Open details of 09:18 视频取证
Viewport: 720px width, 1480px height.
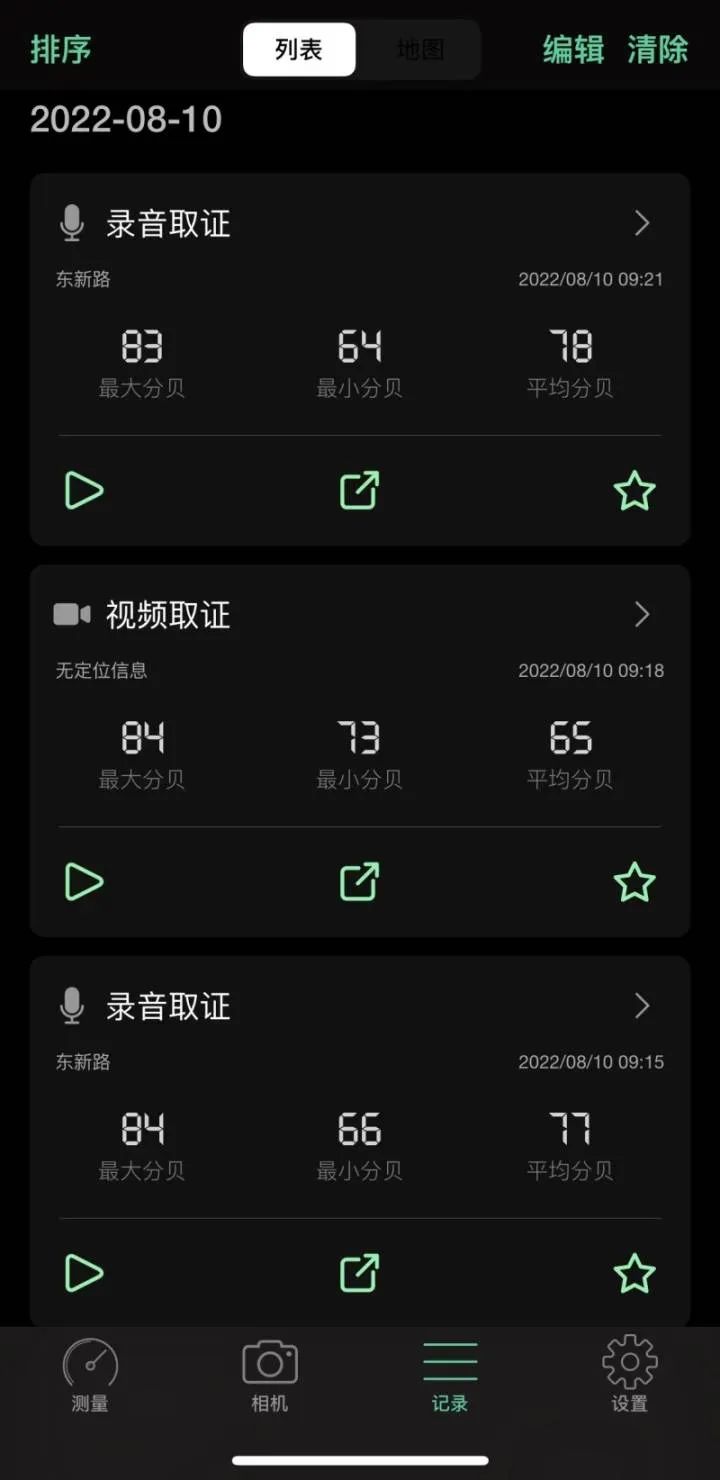(642, 615)
